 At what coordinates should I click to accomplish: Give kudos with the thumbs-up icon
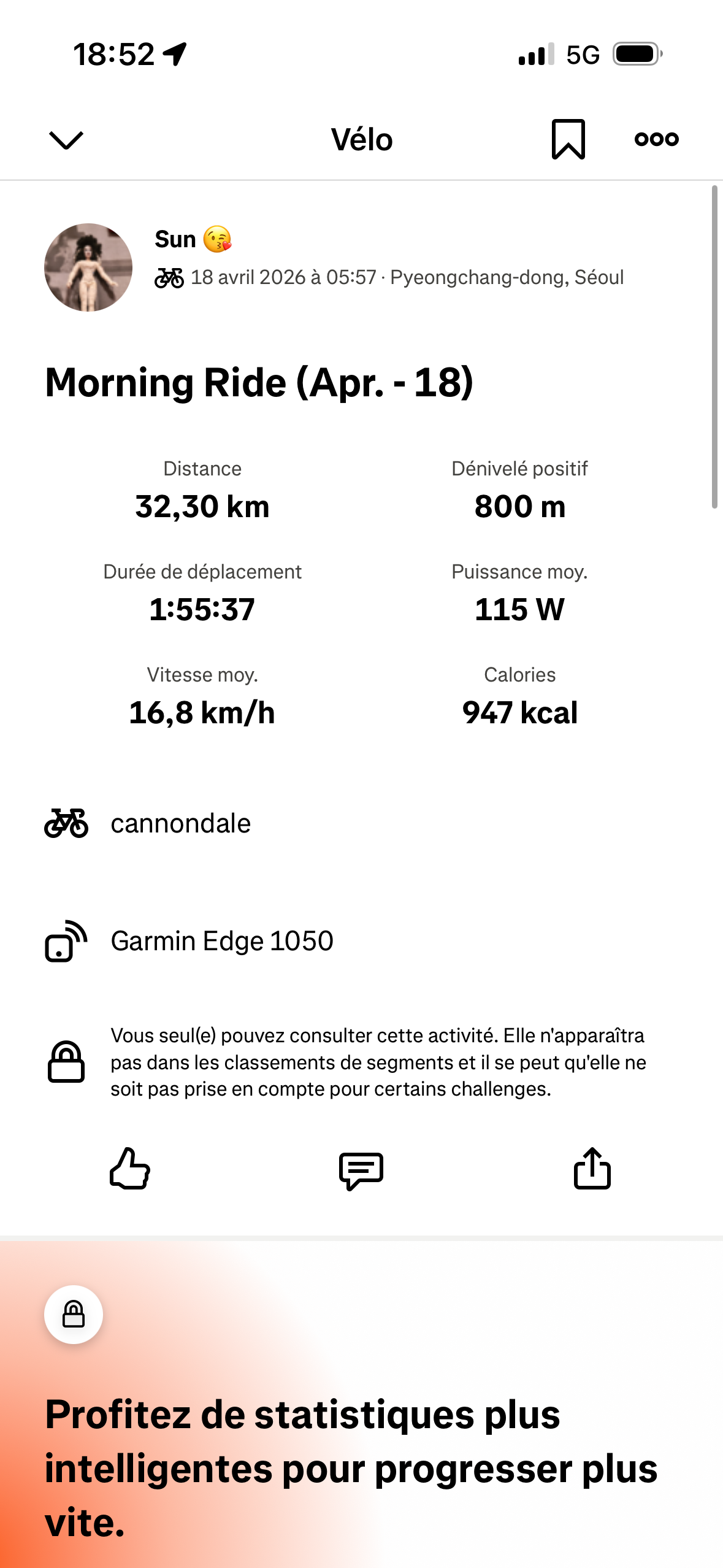tap(130, 1169)
